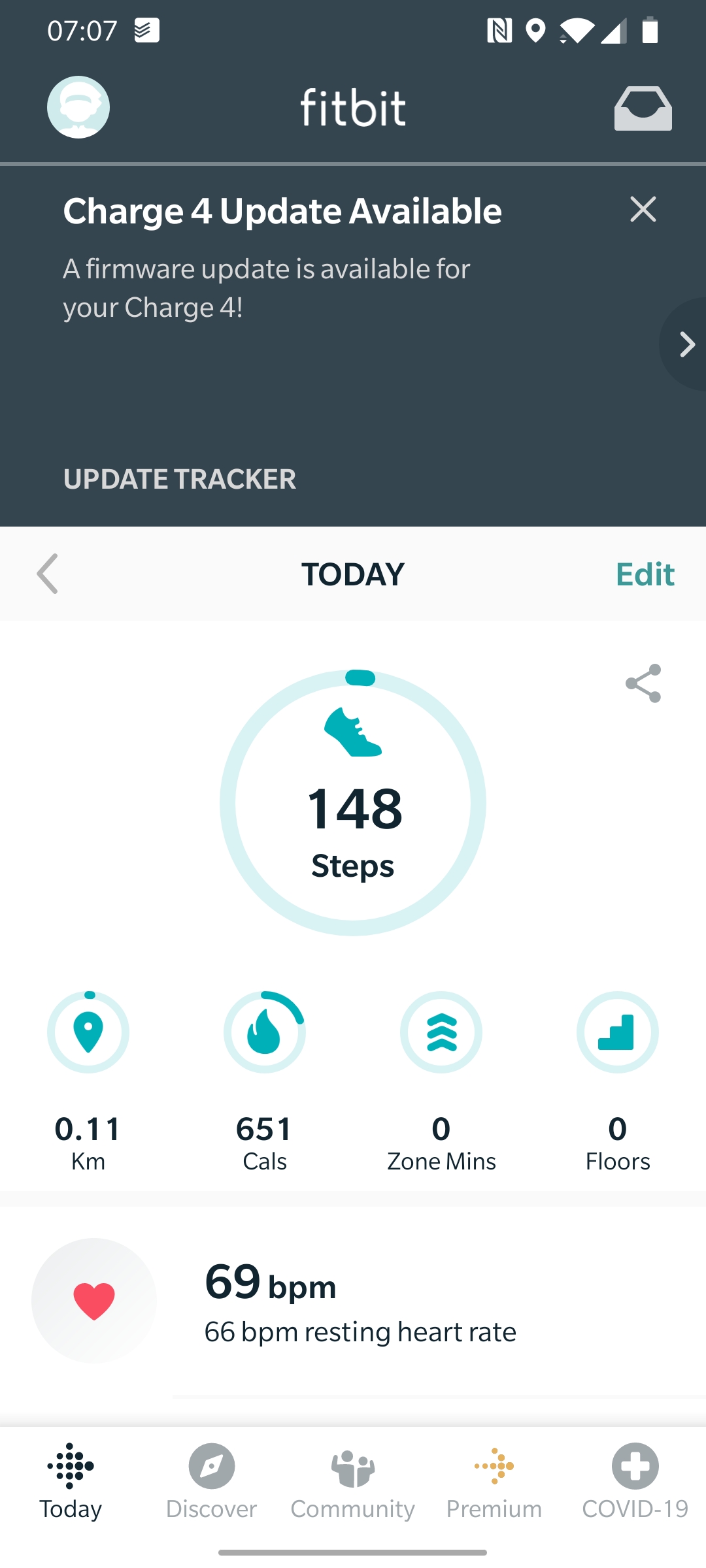
Task: Tap UPDATE TRACKER
Action: pos(180,479)
